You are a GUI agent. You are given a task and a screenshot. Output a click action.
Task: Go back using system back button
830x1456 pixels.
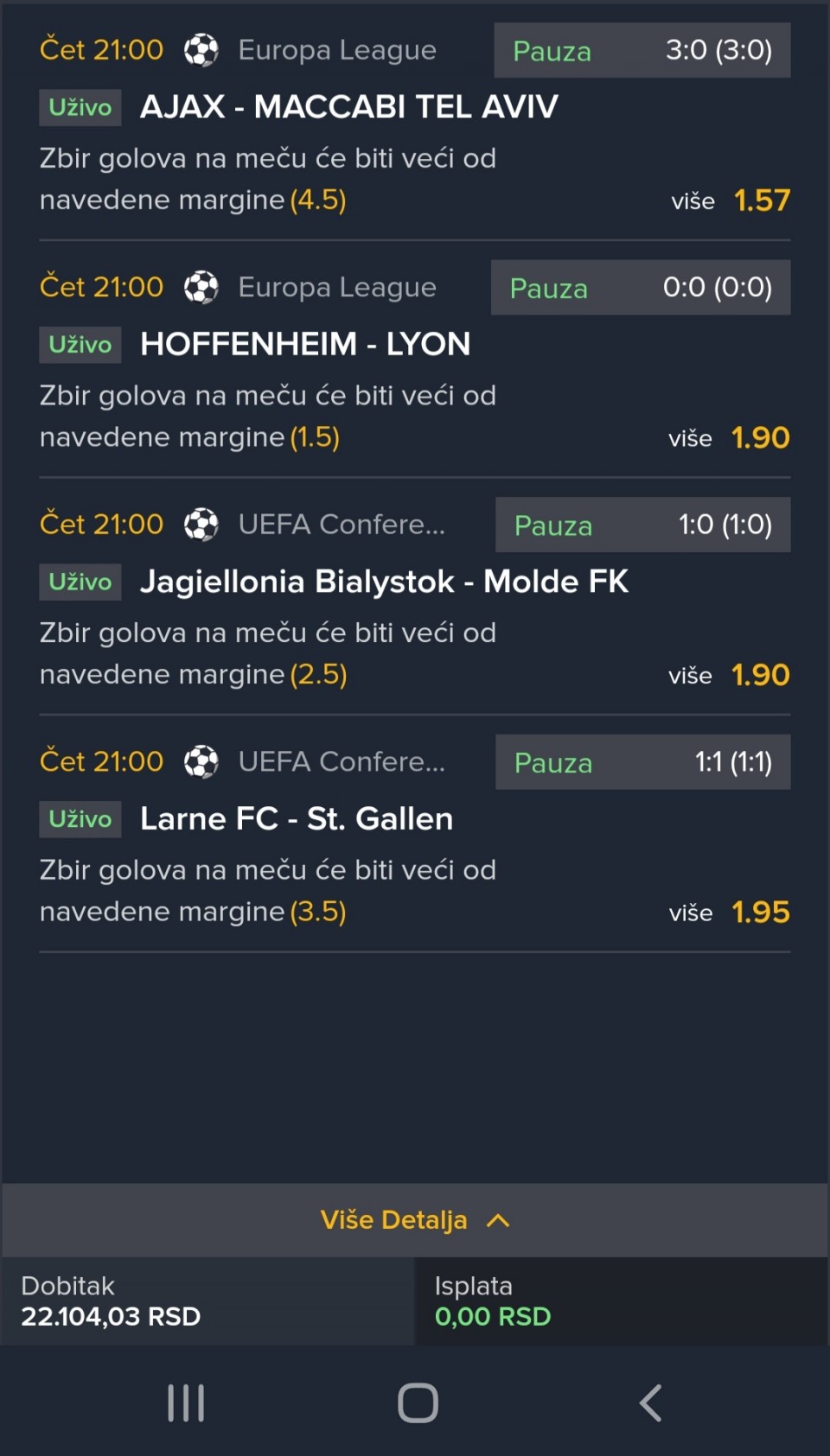point(650,1402)
